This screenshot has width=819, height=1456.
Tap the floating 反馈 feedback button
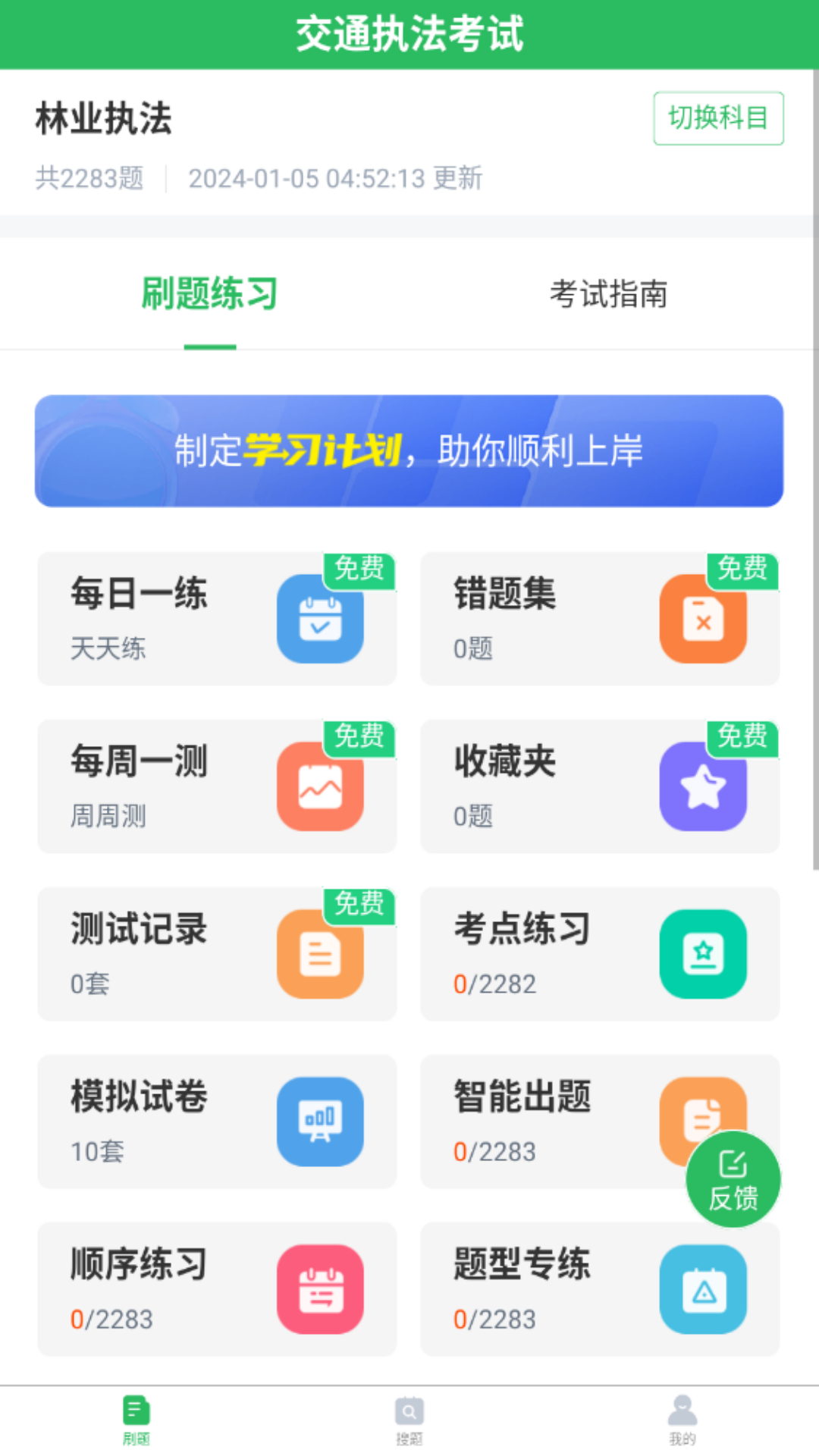pyautogui.click(x=733, y=1178)
